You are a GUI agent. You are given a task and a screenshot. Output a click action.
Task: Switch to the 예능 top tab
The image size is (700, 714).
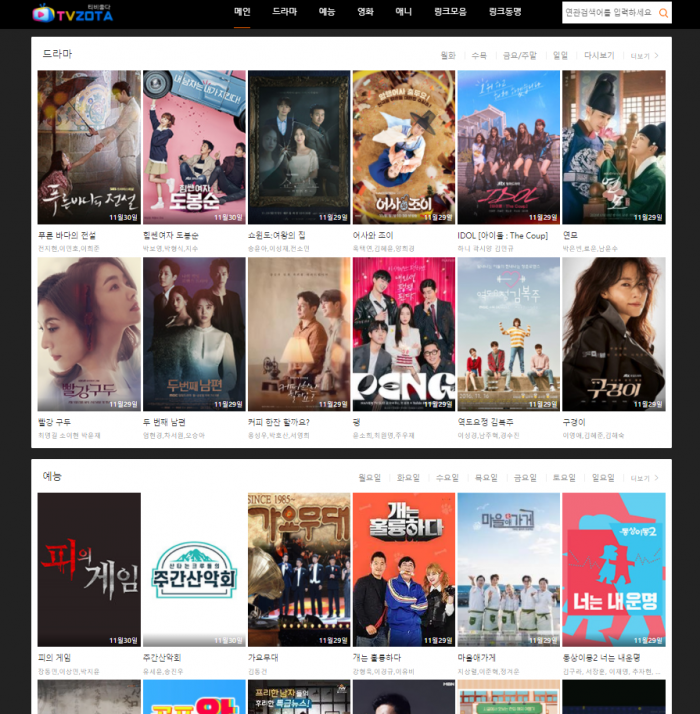point(327,12)
